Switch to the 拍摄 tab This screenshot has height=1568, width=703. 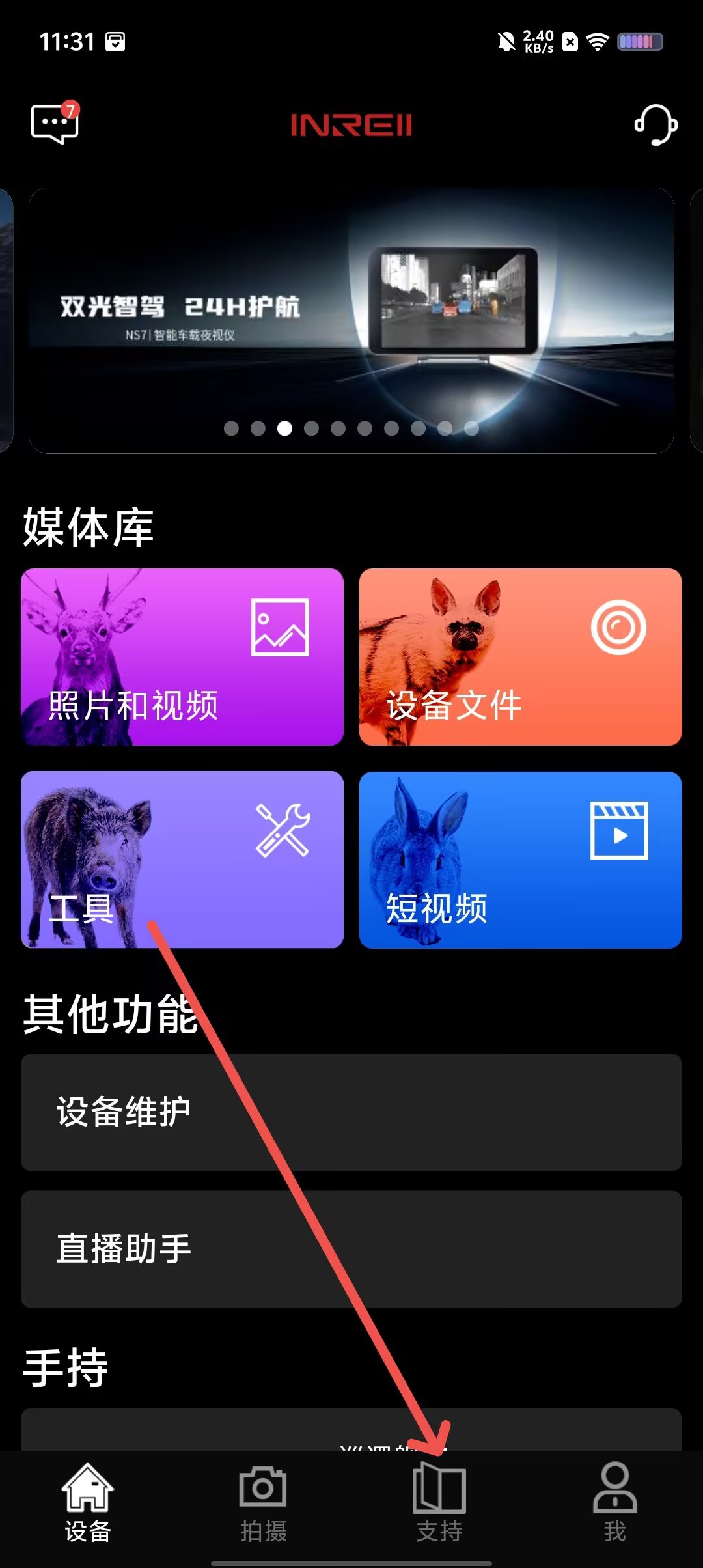(264, 1503)
